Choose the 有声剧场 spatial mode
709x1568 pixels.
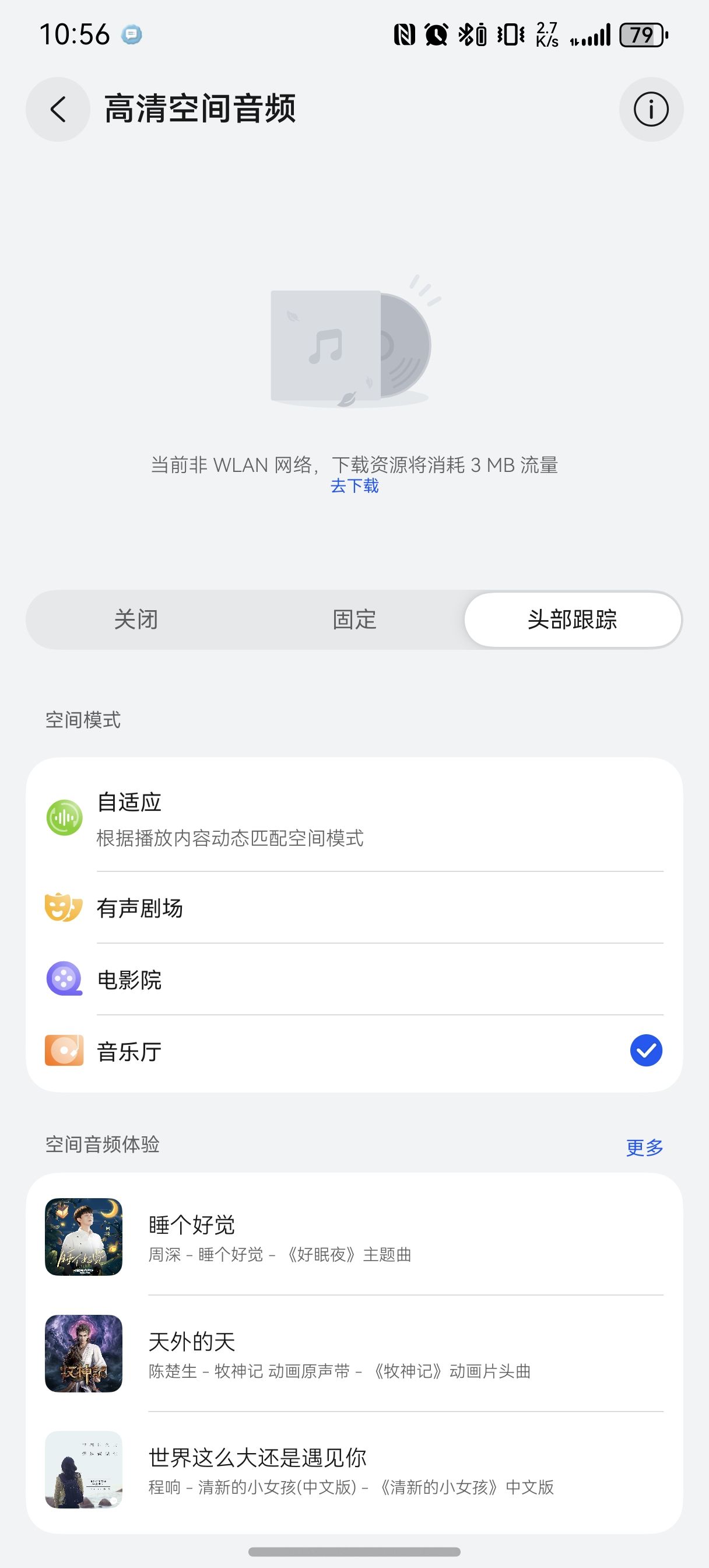[353, 908]
